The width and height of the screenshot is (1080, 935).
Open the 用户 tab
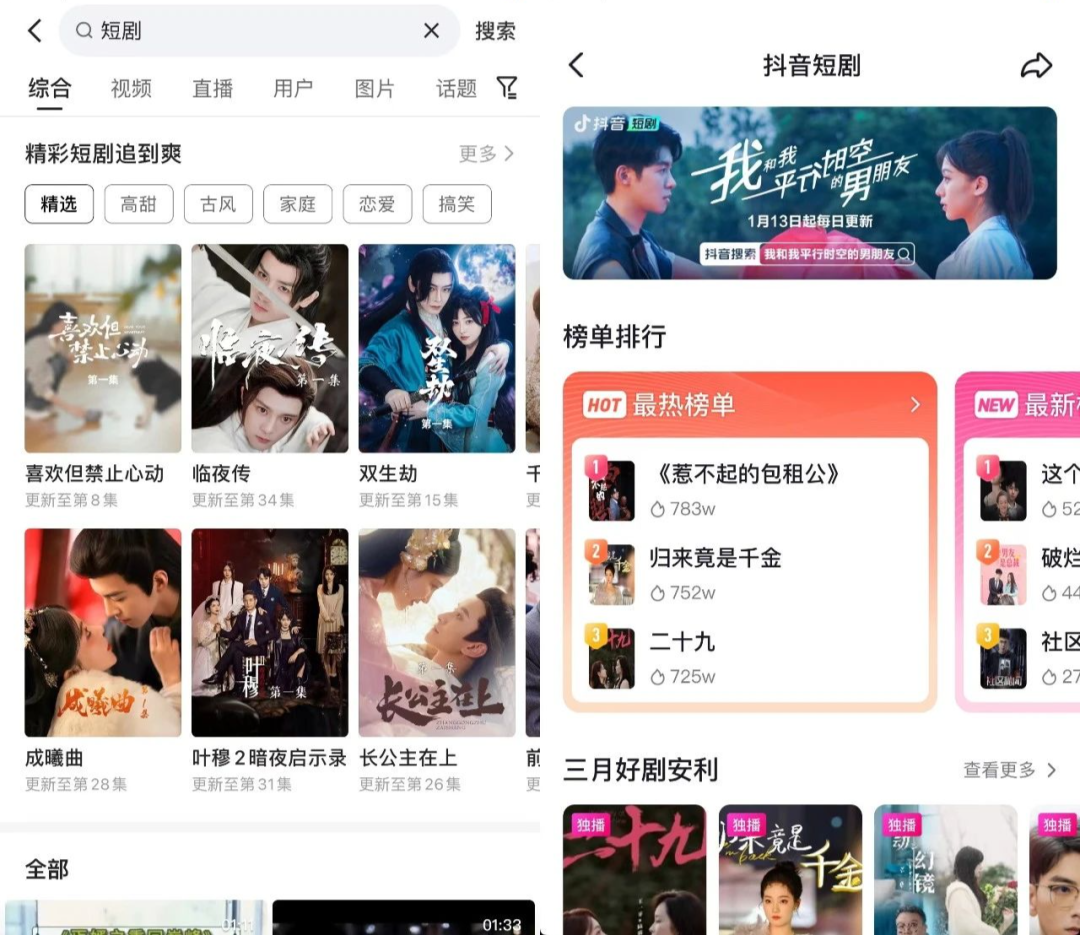tap(293, 88)
